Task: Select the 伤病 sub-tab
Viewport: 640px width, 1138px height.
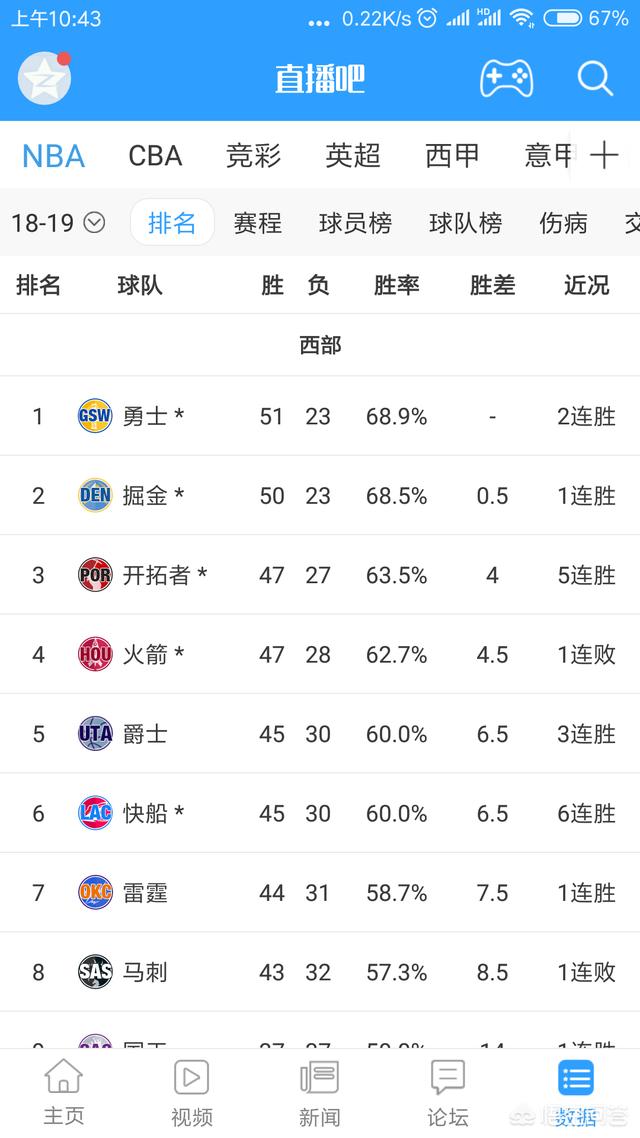Action: click(563, 223)
